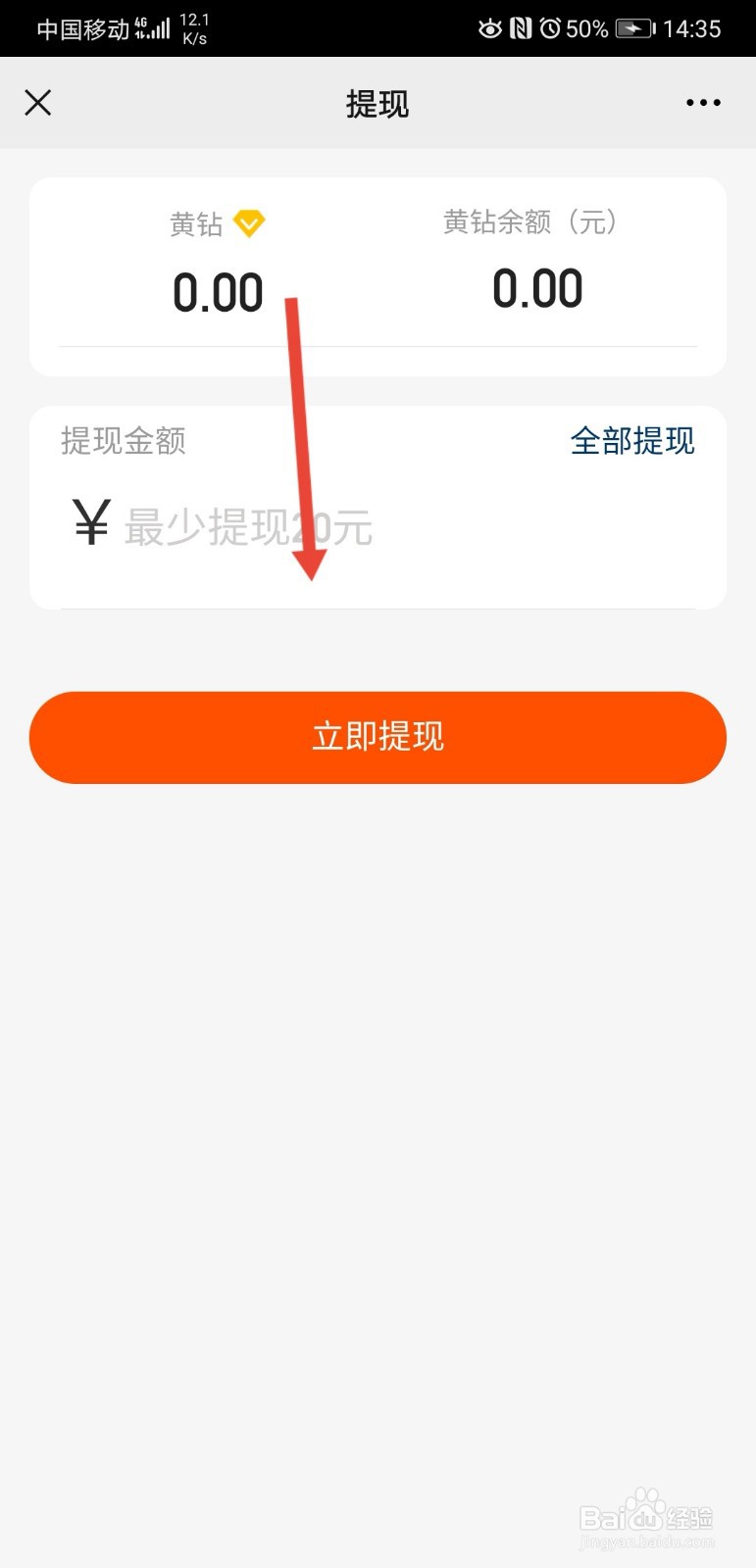Tap the eye protection icon in status bar
756x1568 pixels.
[489, 28]
